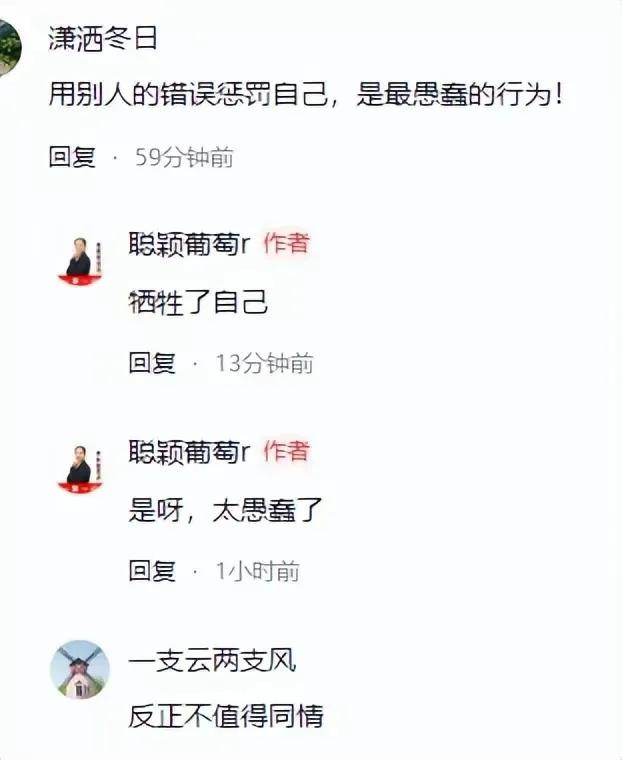This screenshot has height=760, width=622.
Task: Reply to 潇洒冬日's comment
Action: click(x=72, y=157)
